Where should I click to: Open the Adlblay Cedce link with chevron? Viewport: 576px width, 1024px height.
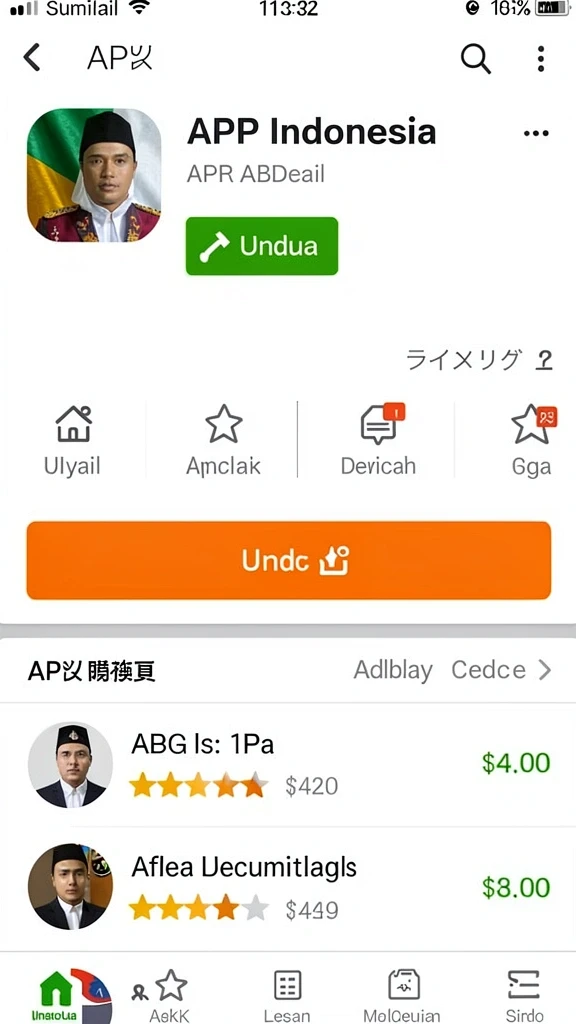coord(453,670)
